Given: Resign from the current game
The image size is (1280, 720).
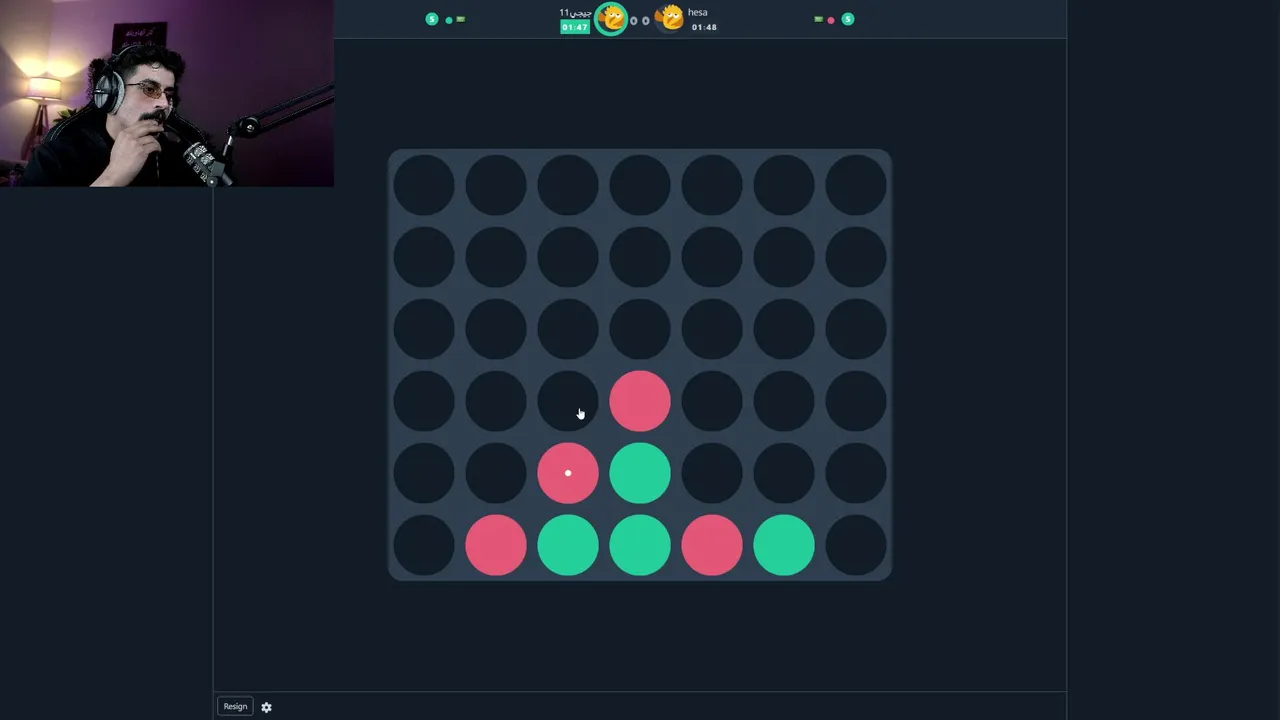Looking at the screenshot, I should coord(235,706).
